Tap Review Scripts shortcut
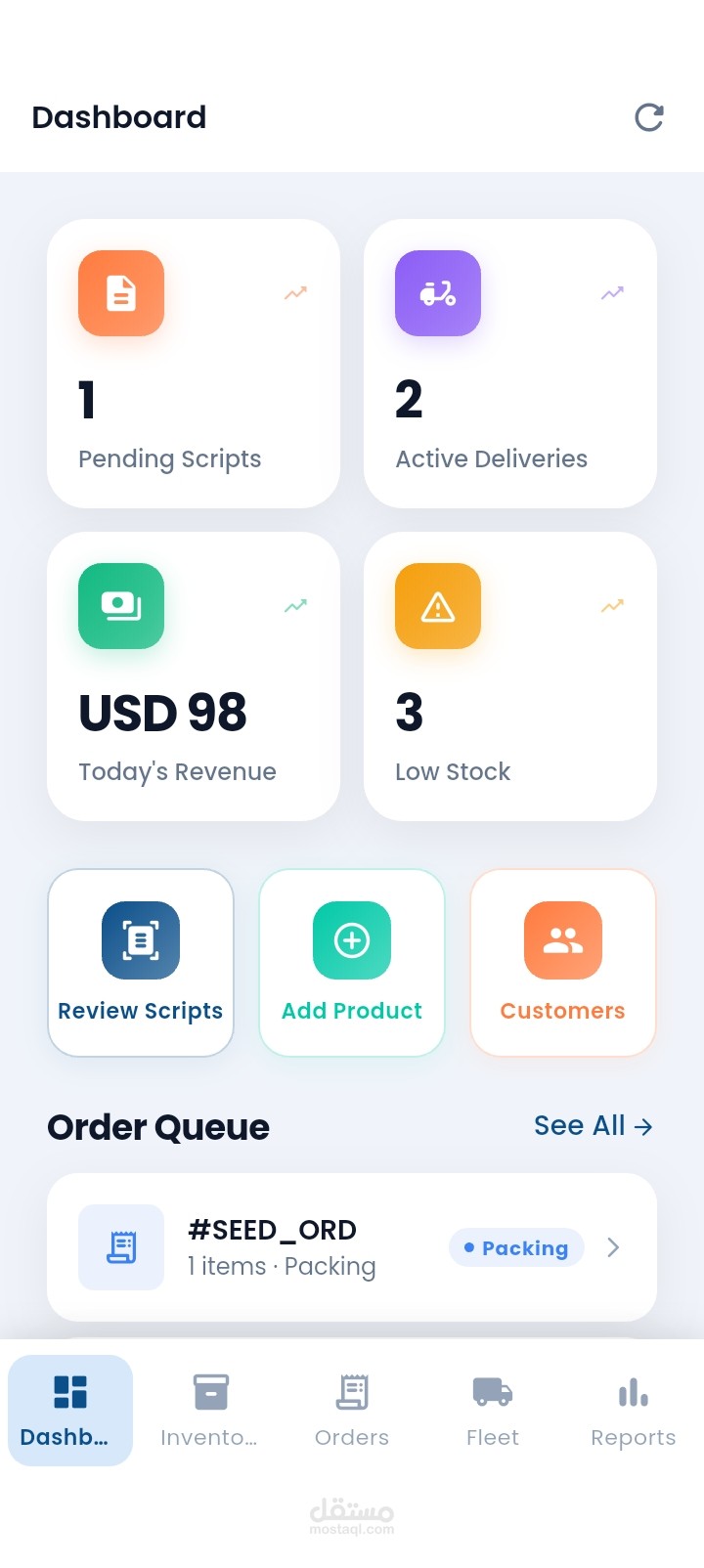Image resolution: width=704 pixels, height=1568 pixels. tap(141, 963)
